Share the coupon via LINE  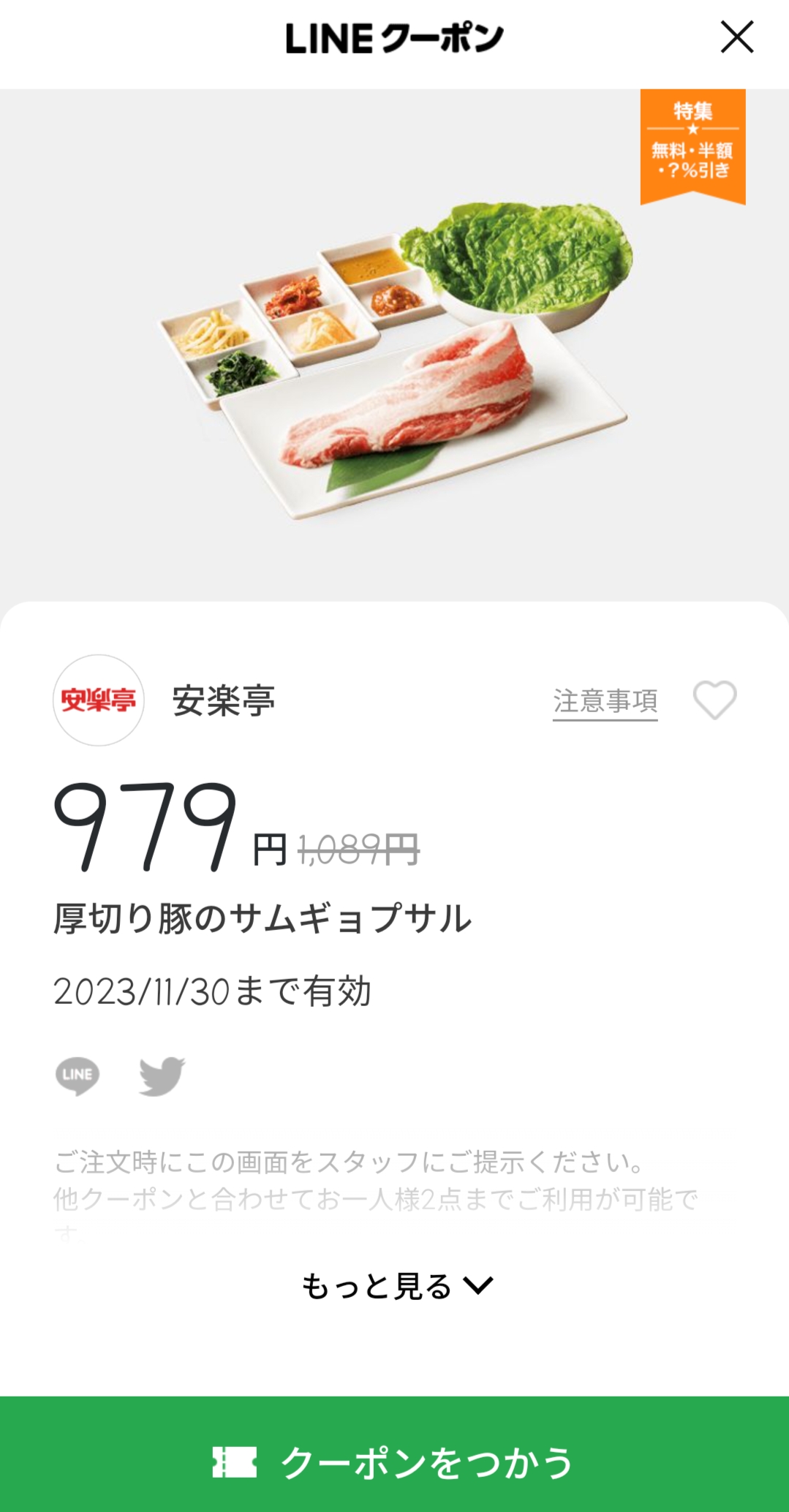click(x=78, y=1076)
